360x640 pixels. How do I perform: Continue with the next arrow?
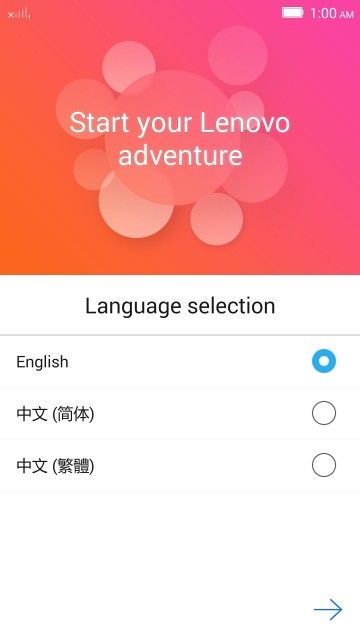pyautogui.click(x=328, y=610)
